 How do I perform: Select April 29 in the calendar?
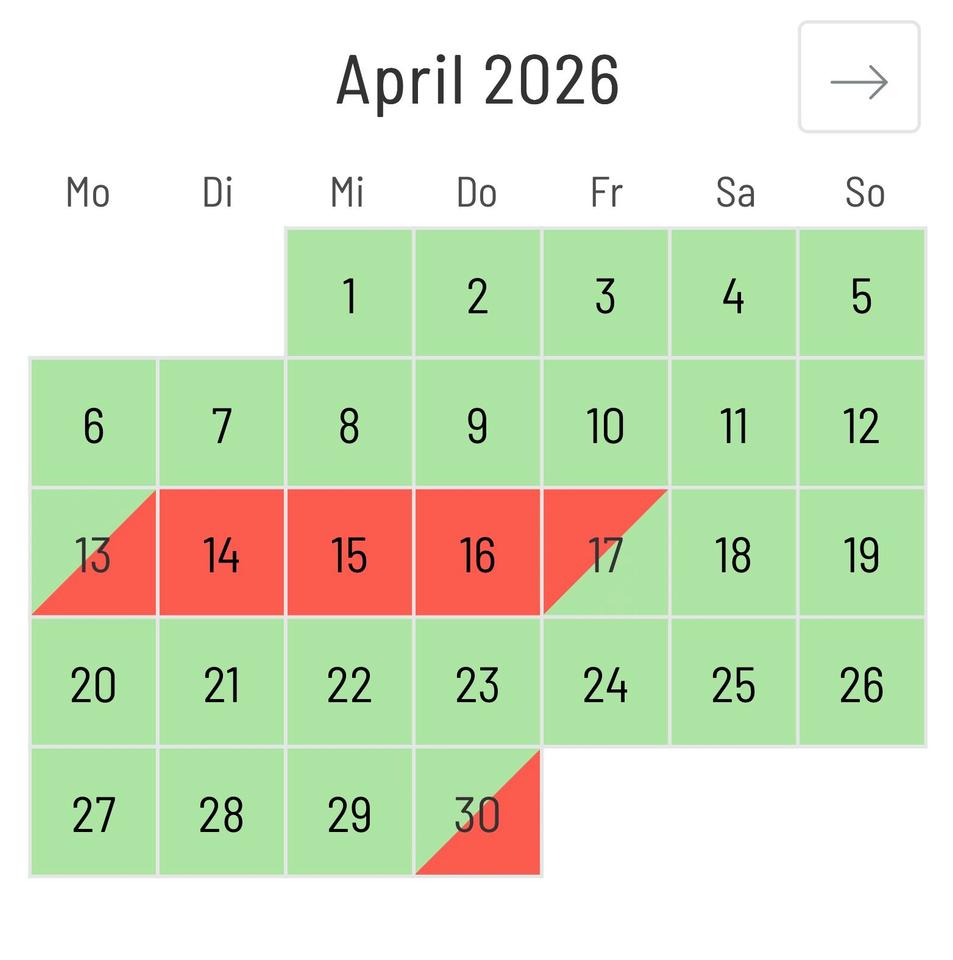349,813
